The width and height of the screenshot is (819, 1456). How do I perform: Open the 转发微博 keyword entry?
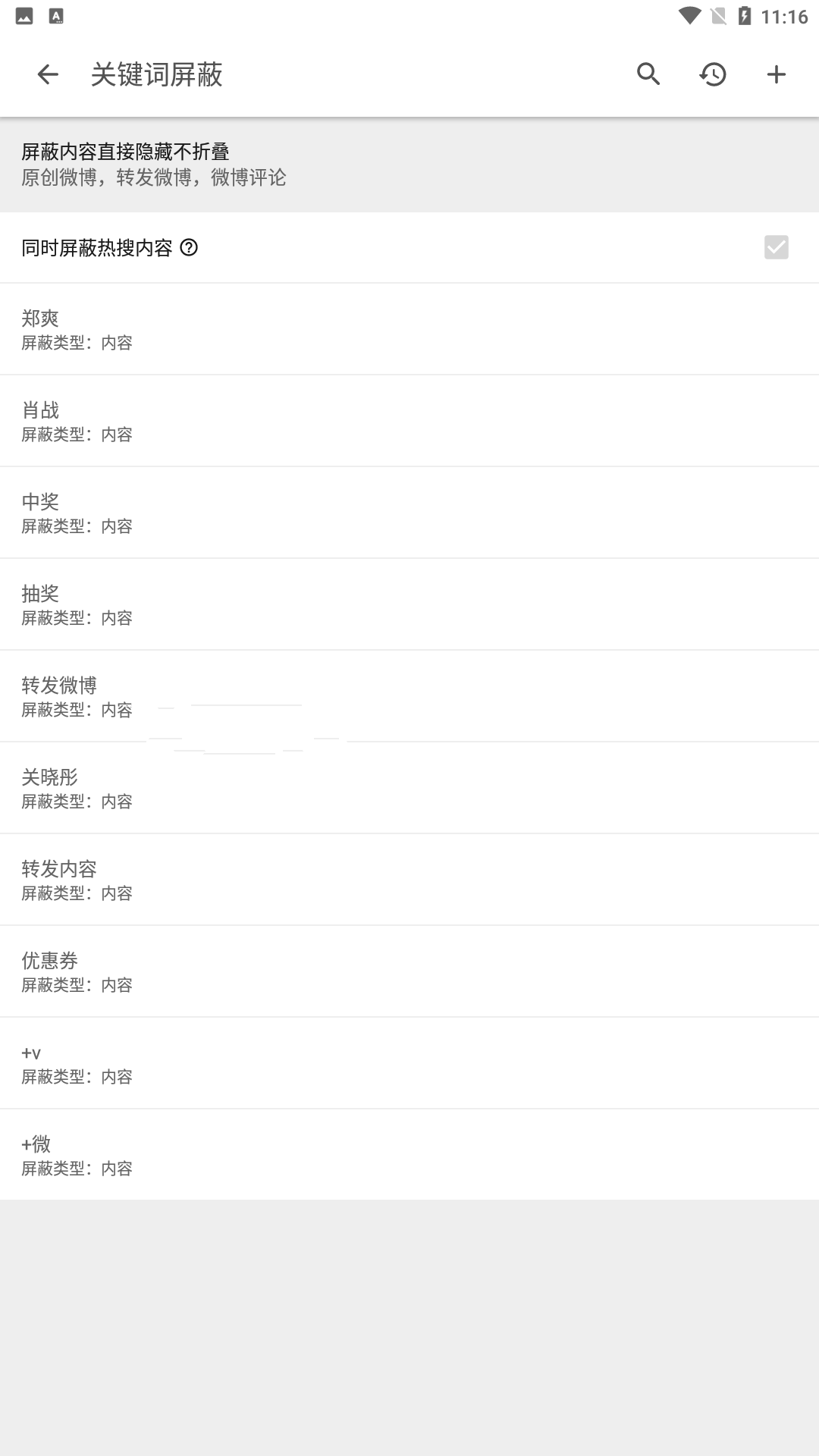[x=409, y=696]
